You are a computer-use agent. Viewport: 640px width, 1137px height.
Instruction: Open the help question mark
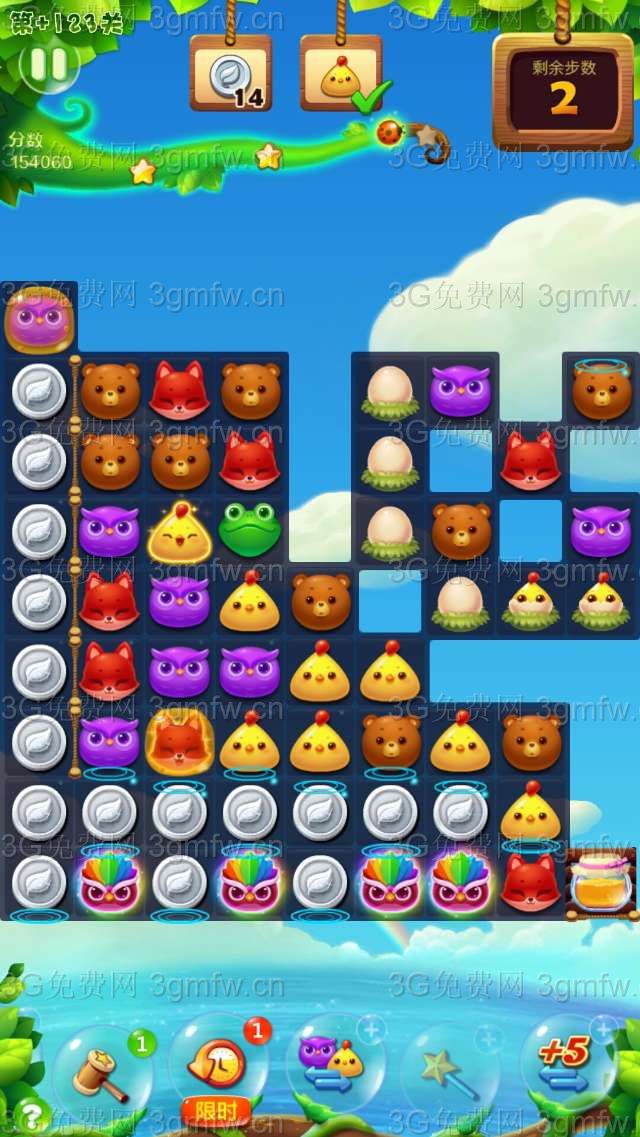(x=32, y=1115)
